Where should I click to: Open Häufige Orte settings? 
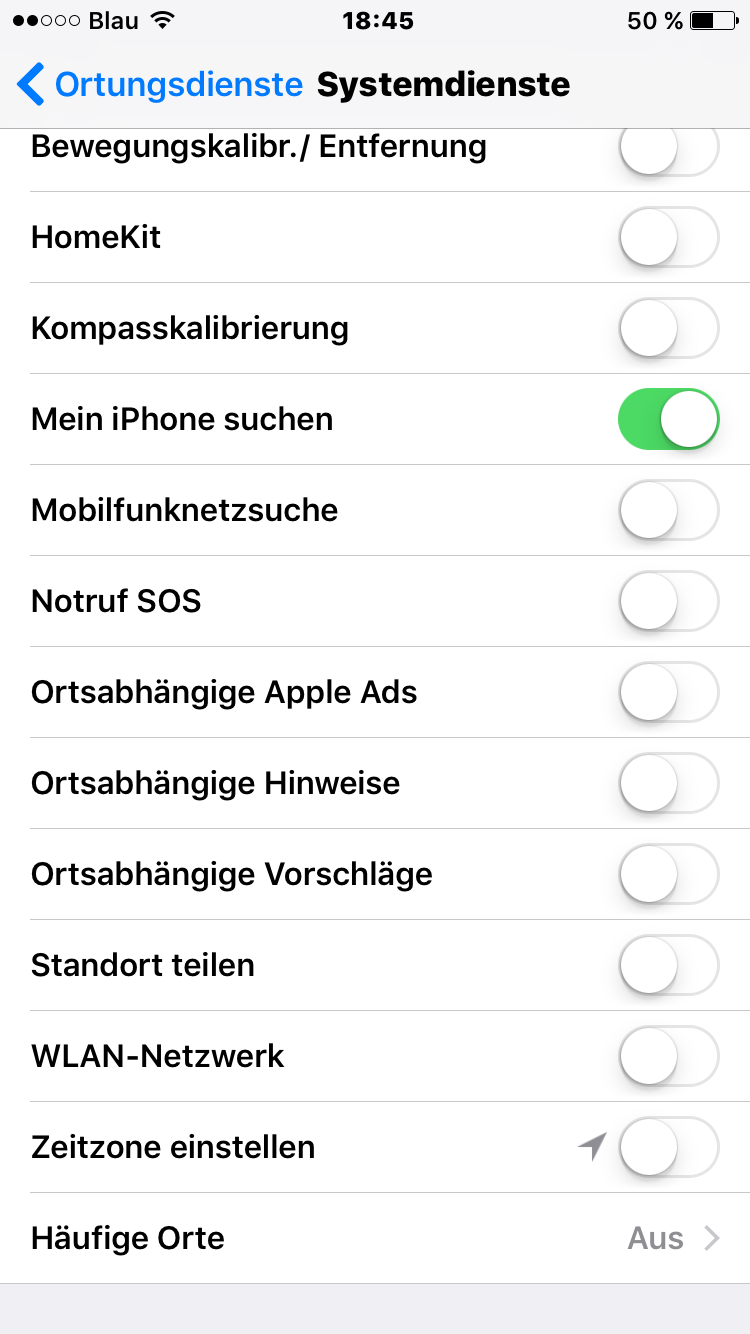(x=375, y=1238)
